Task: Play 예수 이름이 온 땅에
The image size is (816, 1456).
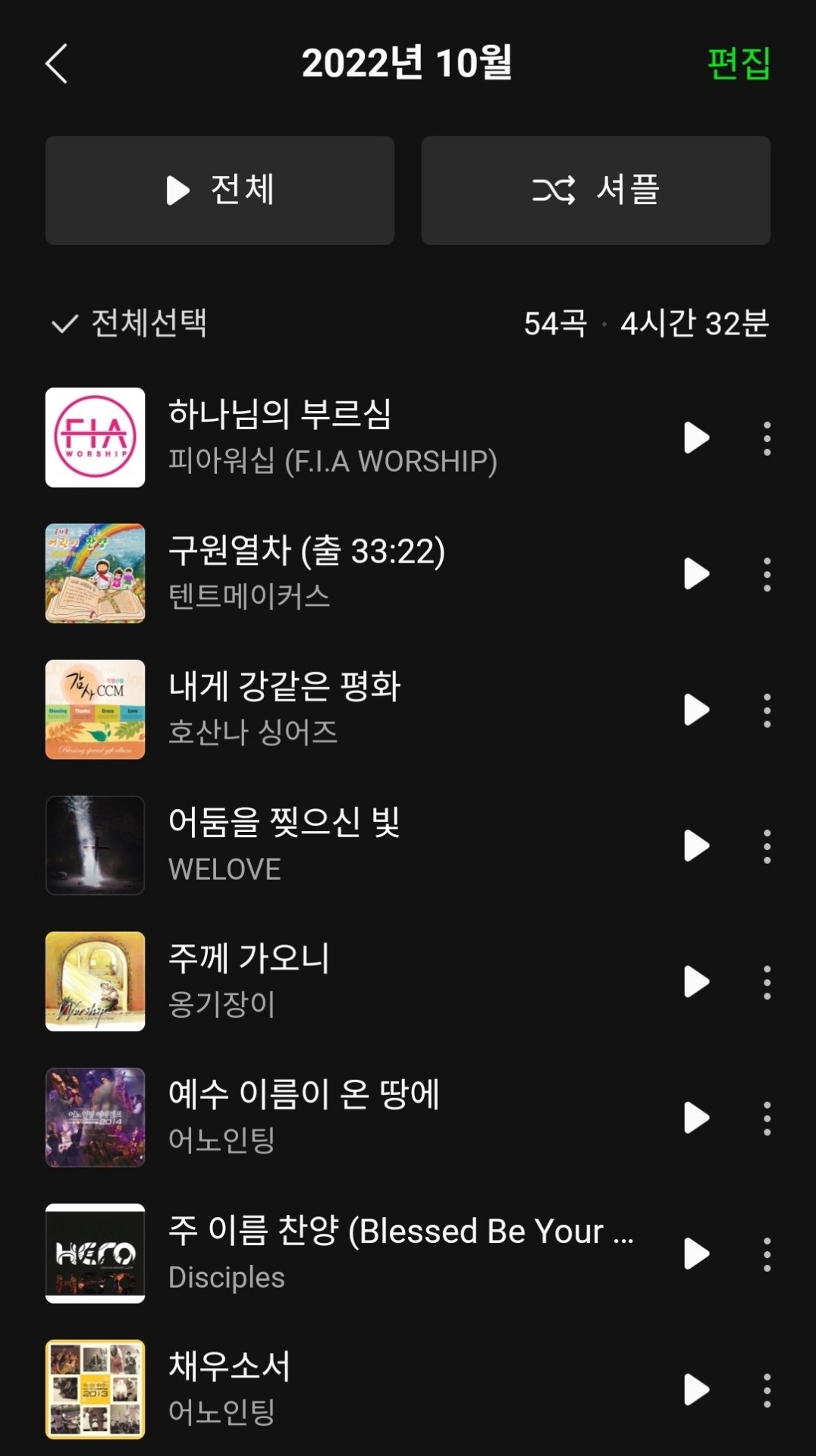Action: [696, 1118]
